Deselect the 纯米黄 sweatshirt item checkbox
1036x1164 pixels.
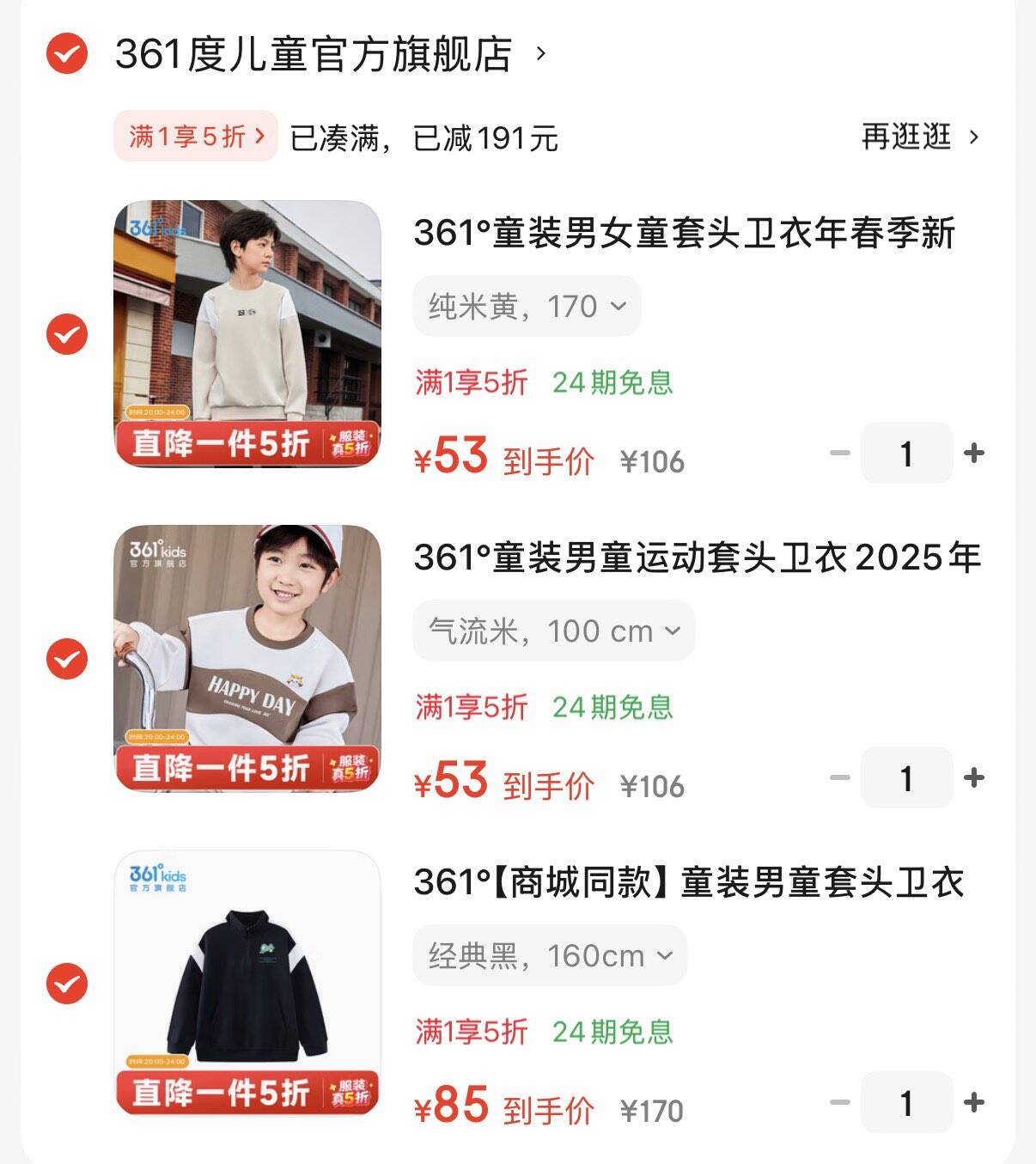pyautogui.click(x=66, y=334)
